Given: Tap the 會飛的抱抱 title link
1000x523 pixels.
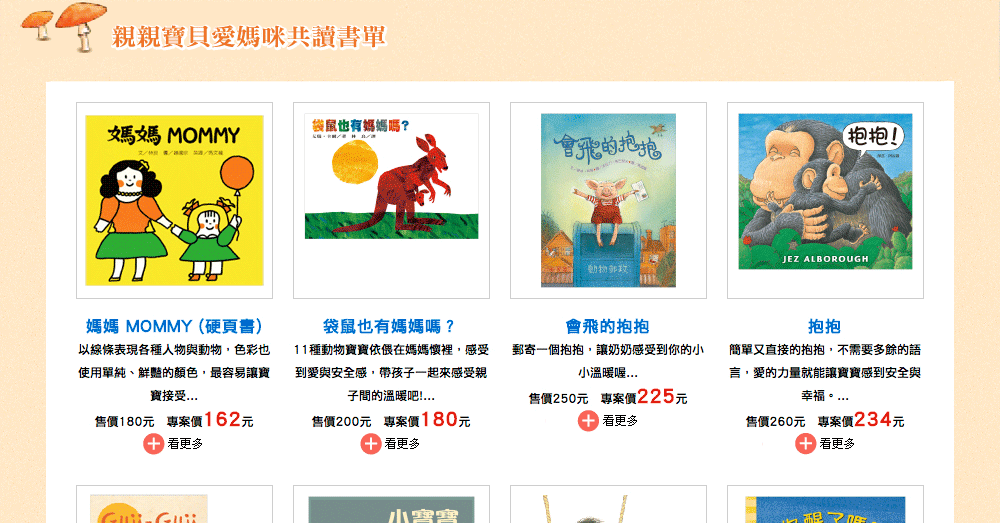Looking at the screenshot, I should [608, 326].
